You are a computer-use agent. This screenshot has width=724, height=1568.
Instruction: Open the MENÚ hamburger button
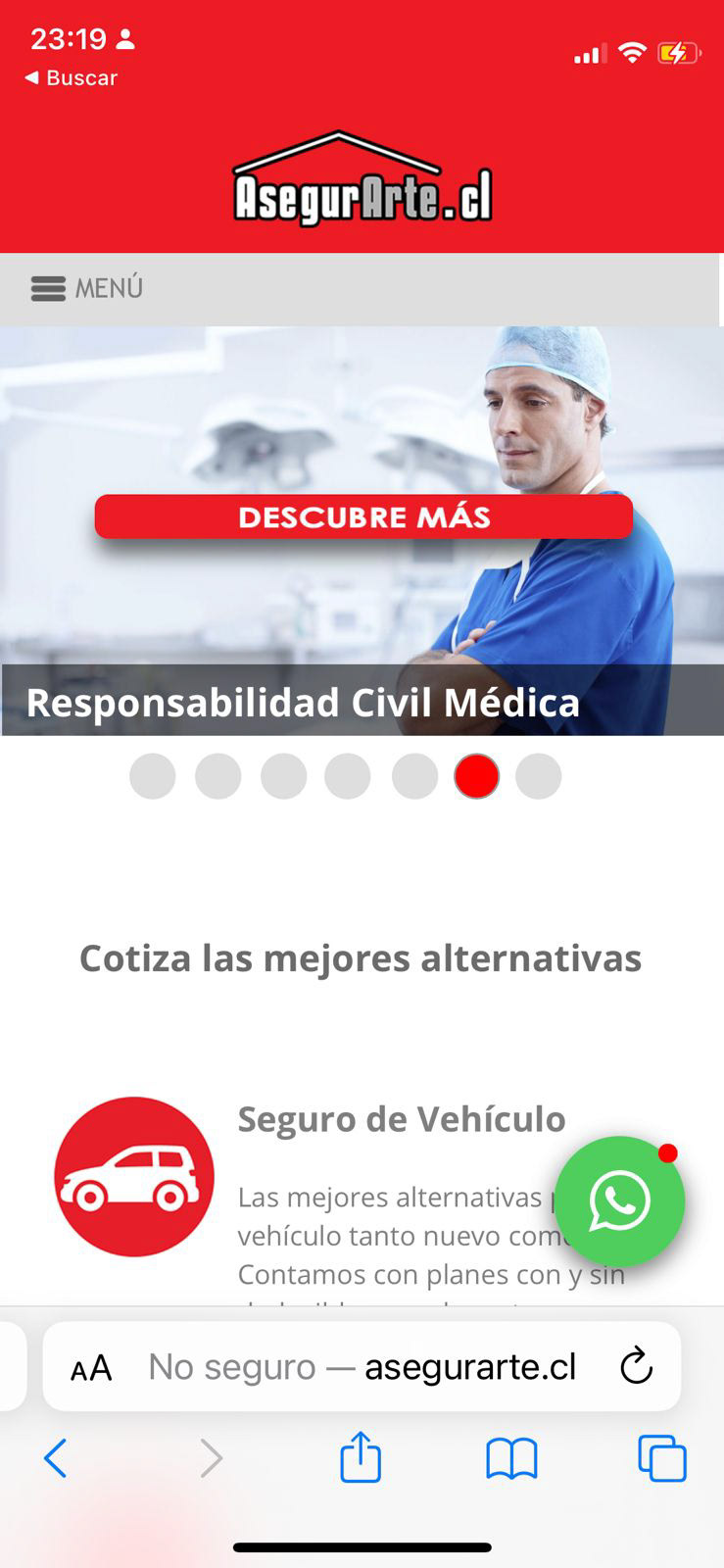86,288
